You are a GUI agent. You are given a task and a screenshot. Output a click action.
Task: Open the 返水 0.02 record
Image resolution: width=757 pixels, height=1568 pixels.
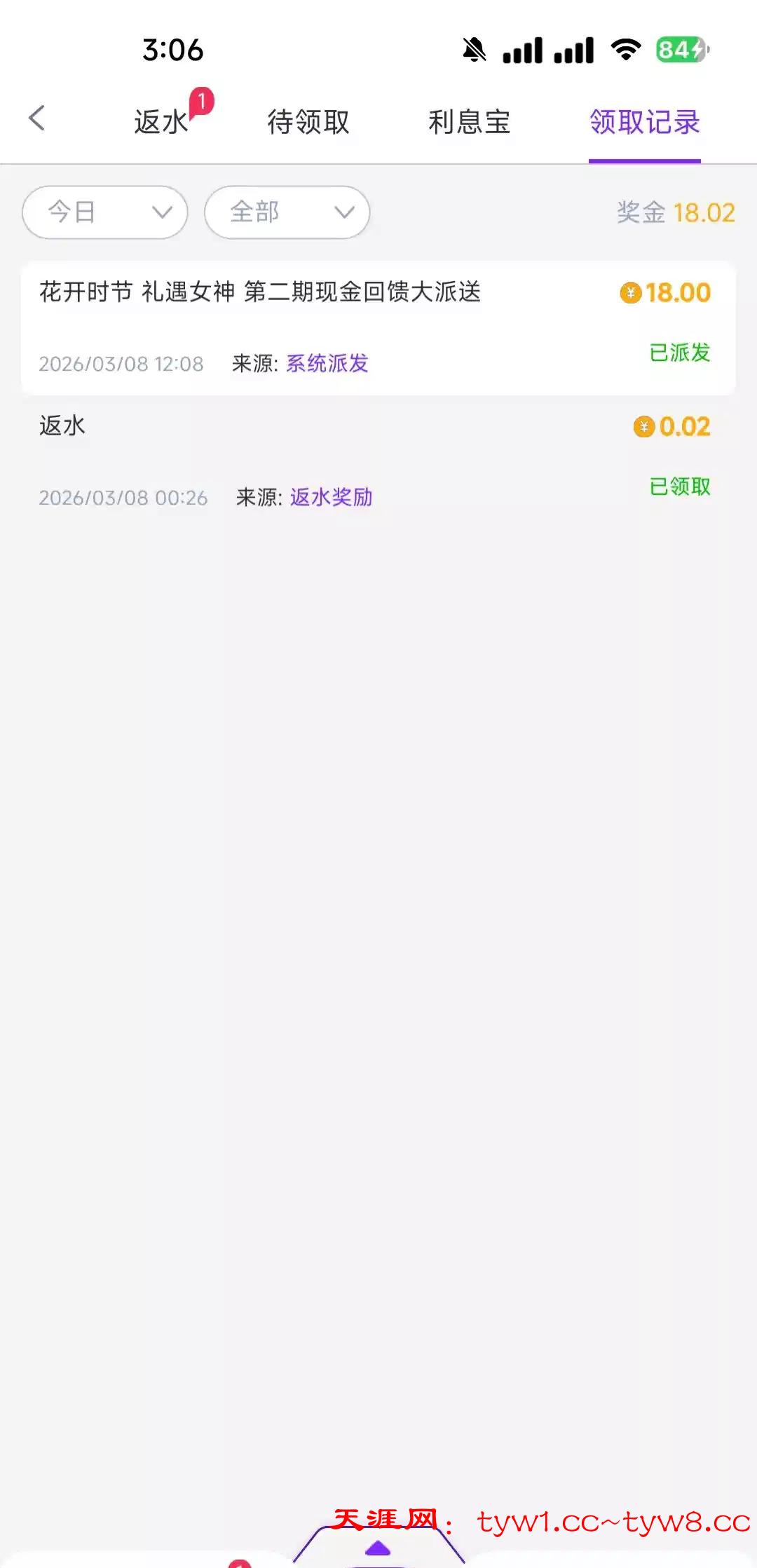(378, 461)
